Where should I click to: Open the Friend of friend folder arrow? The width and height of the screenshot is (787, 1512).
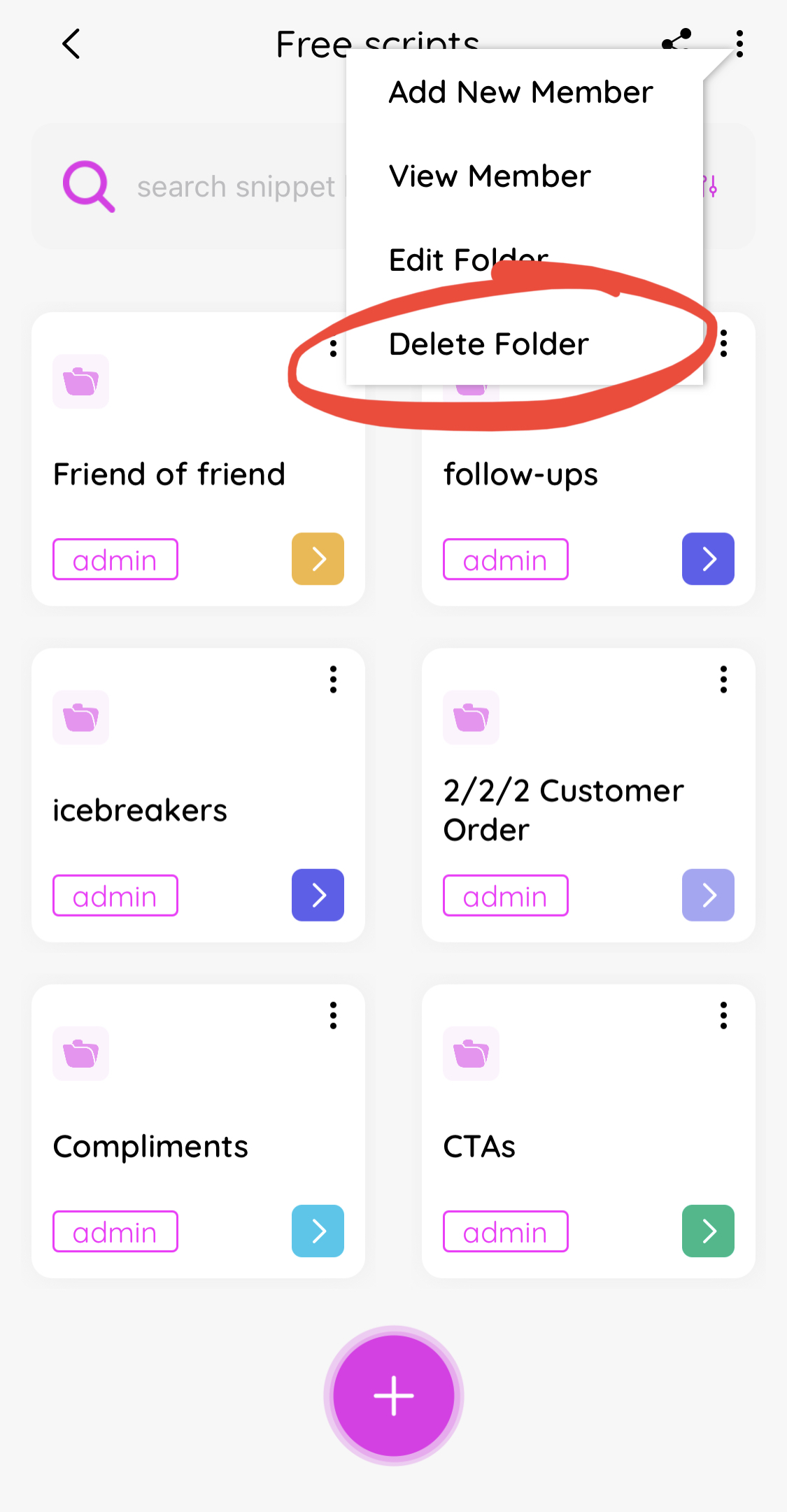(x=318, y=559)
